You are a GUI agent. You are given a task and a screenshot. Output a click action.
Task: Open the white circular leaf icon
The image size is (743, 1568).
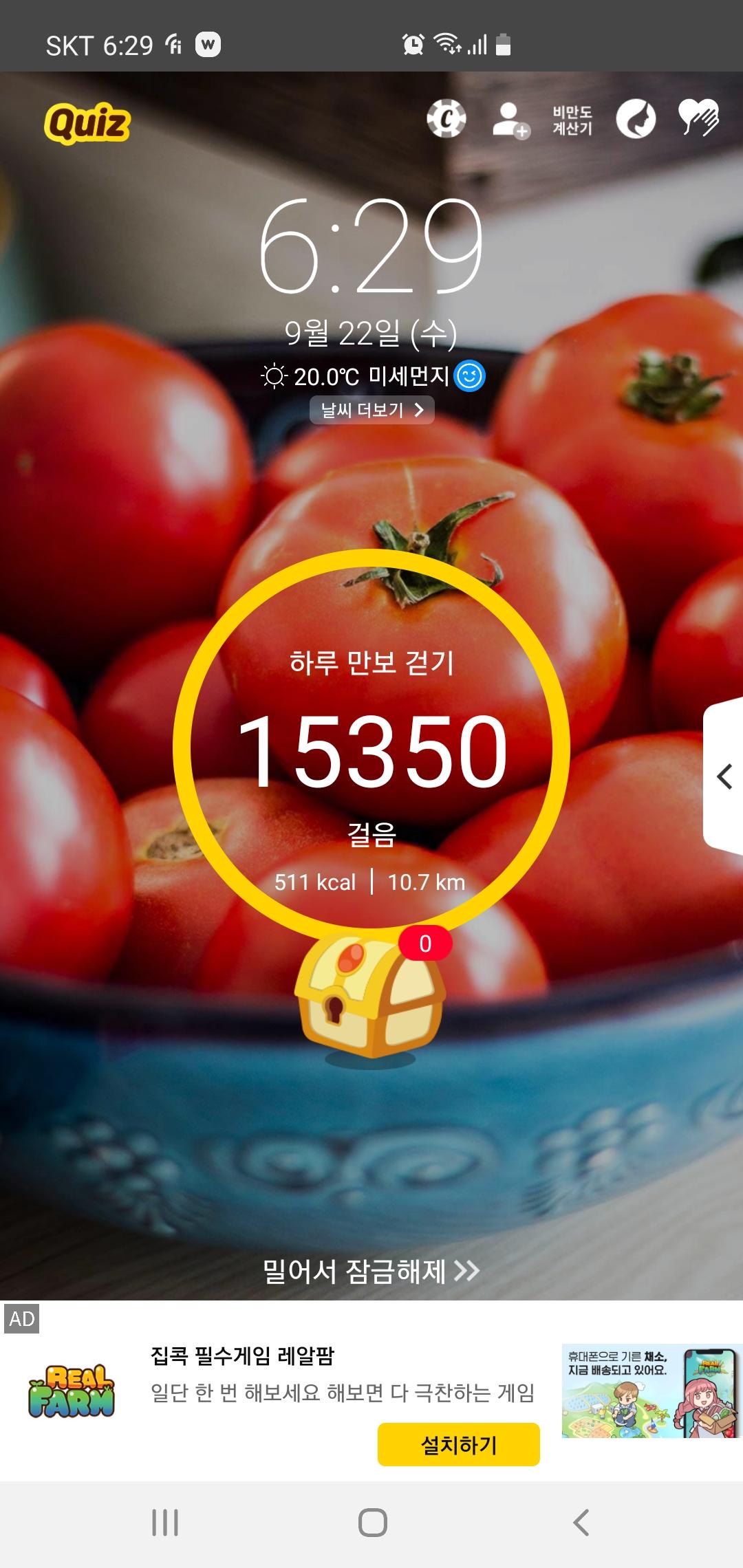[635, 119]
